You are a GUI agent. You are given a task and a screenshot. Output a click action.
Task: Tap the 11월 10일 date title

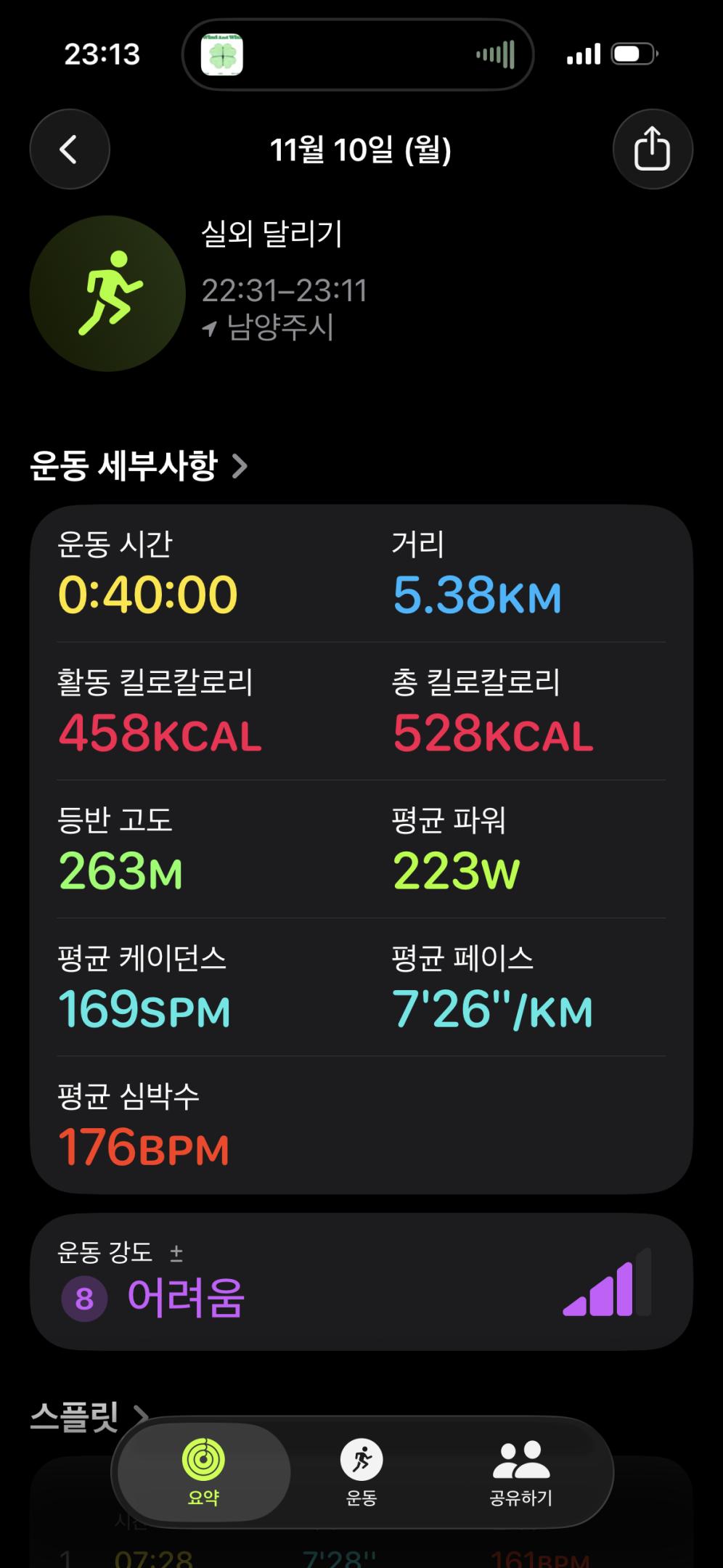(361, 148)
